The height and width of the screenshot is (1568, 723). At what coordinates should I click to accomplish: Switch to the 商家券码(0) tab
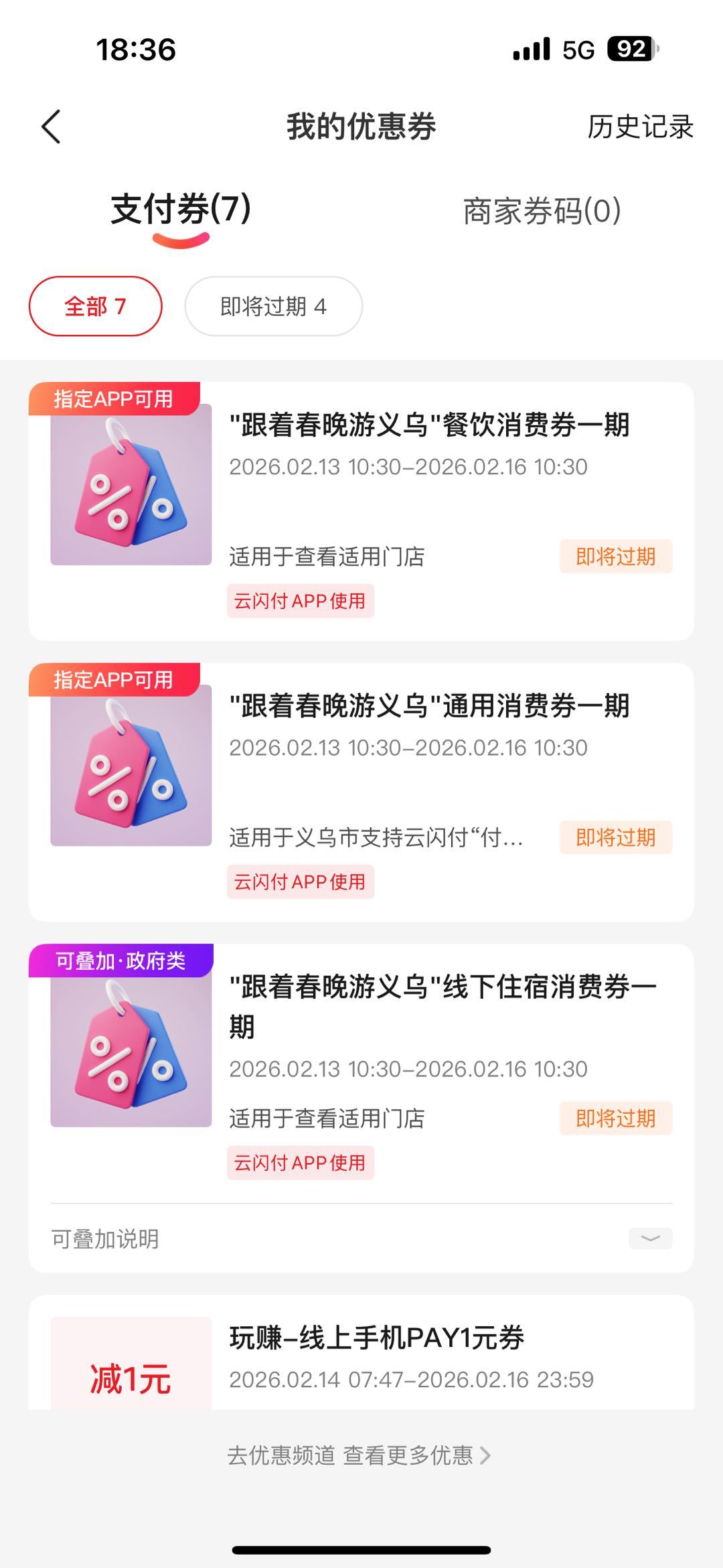542,211
